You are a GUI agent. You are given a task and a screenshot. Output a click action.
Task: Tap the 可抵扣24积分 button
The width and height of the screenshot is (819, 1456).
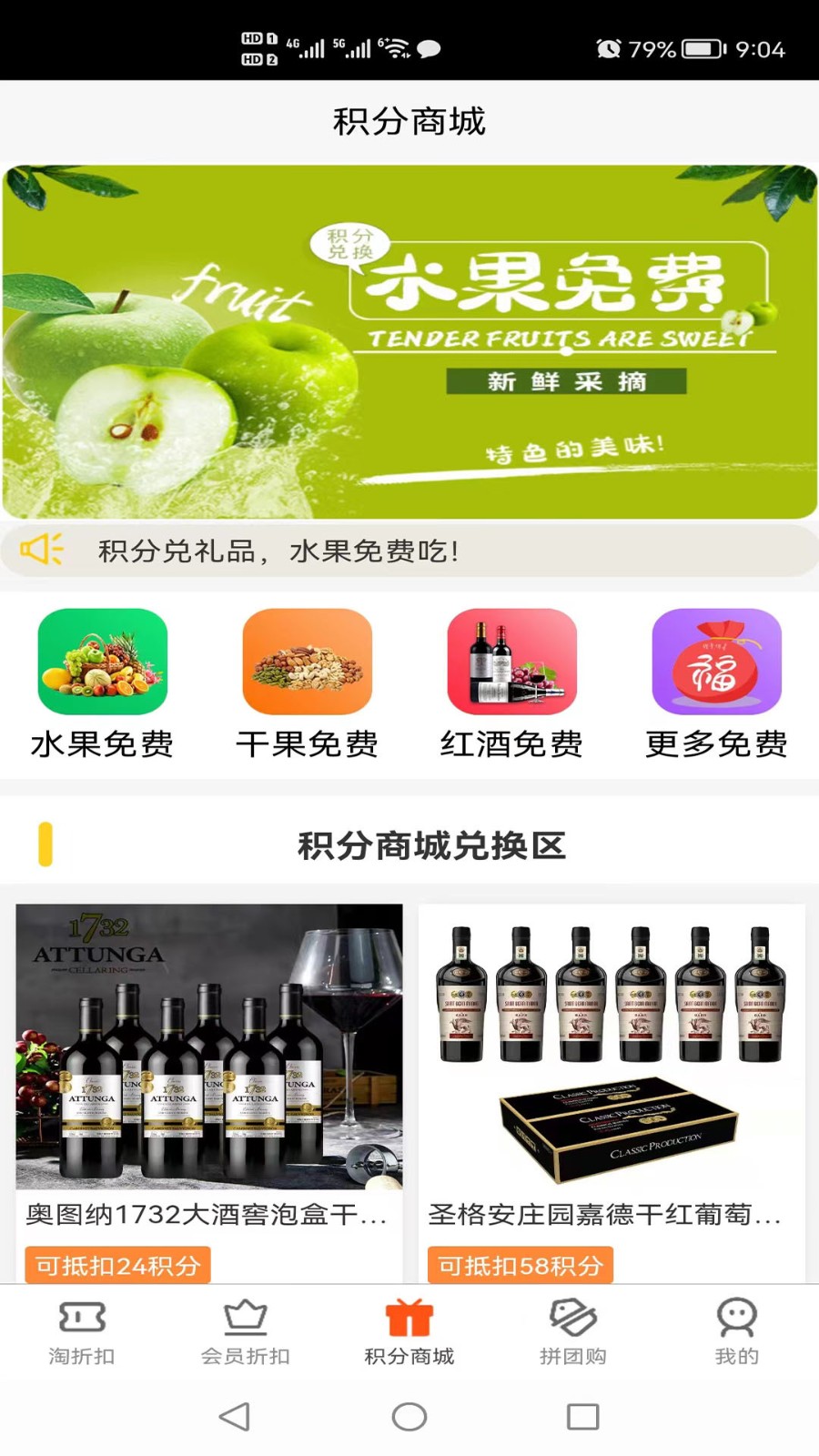tap(119, 1264)
